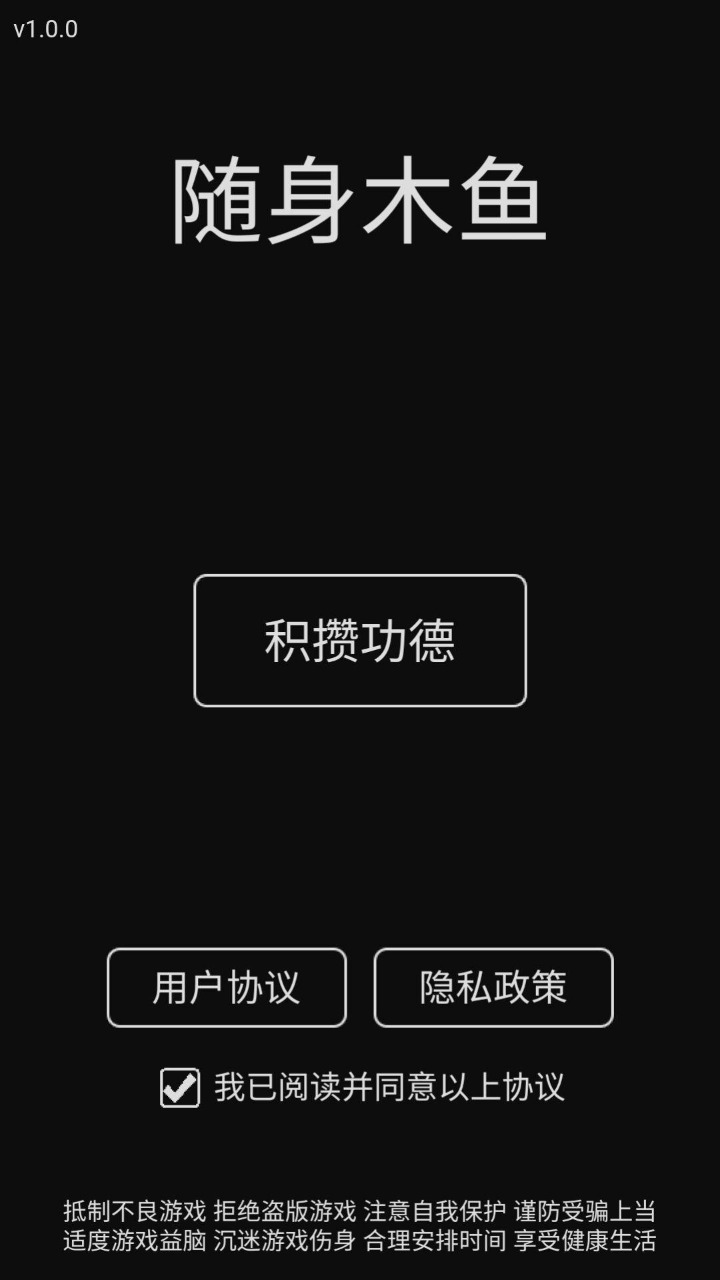Click the 隐私政策 link on the right

pos(493,988)
